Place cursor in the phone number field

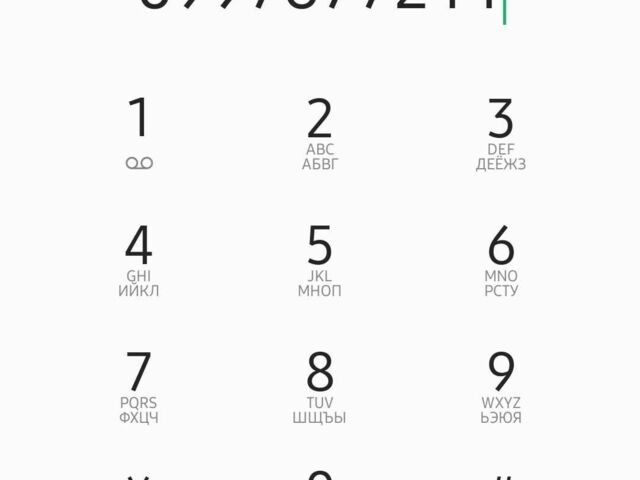click(x=320, y=8)
